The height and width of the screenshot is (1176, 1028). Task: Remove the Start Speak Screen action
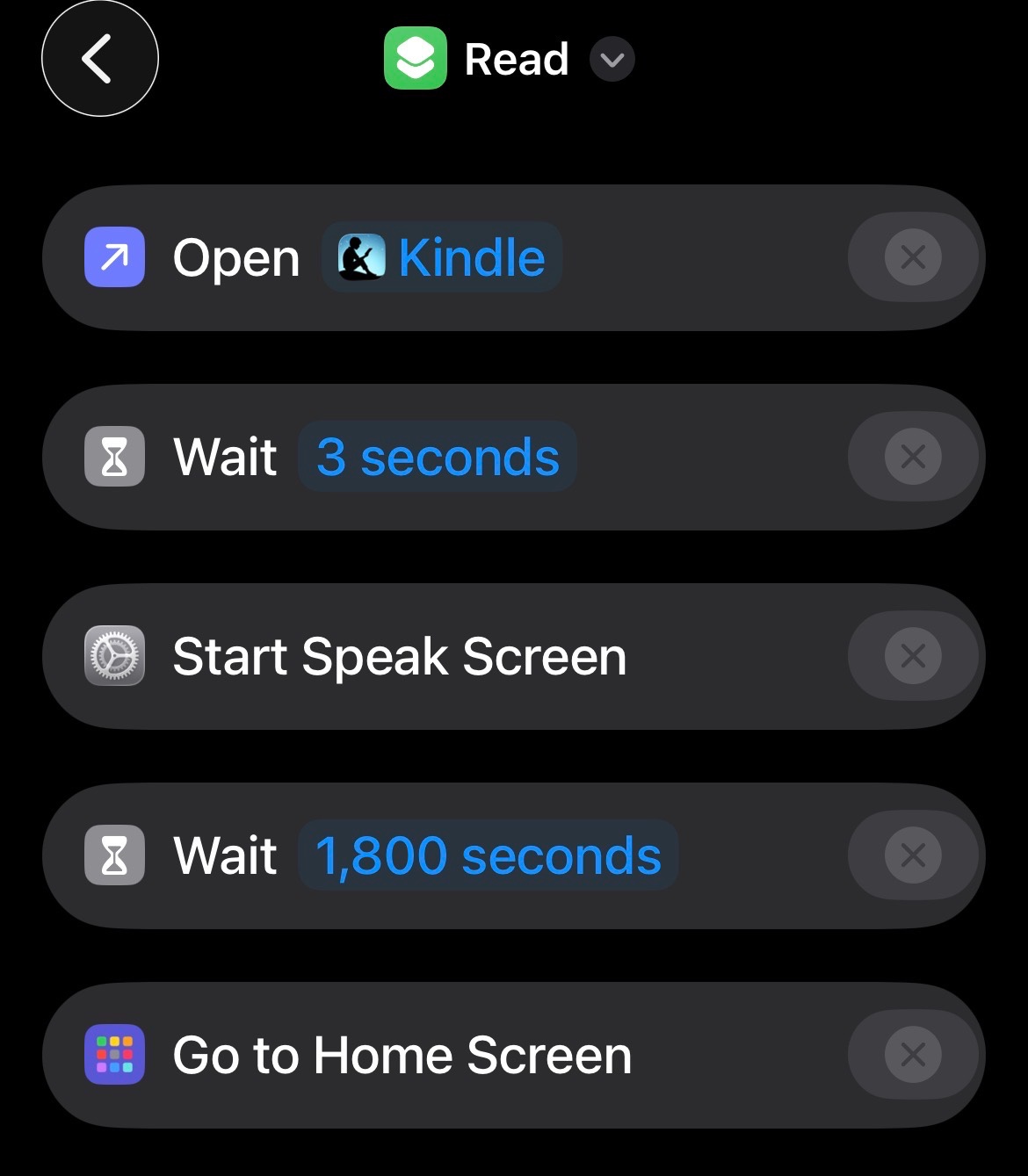pyautogui.click(x=913, y=656)
